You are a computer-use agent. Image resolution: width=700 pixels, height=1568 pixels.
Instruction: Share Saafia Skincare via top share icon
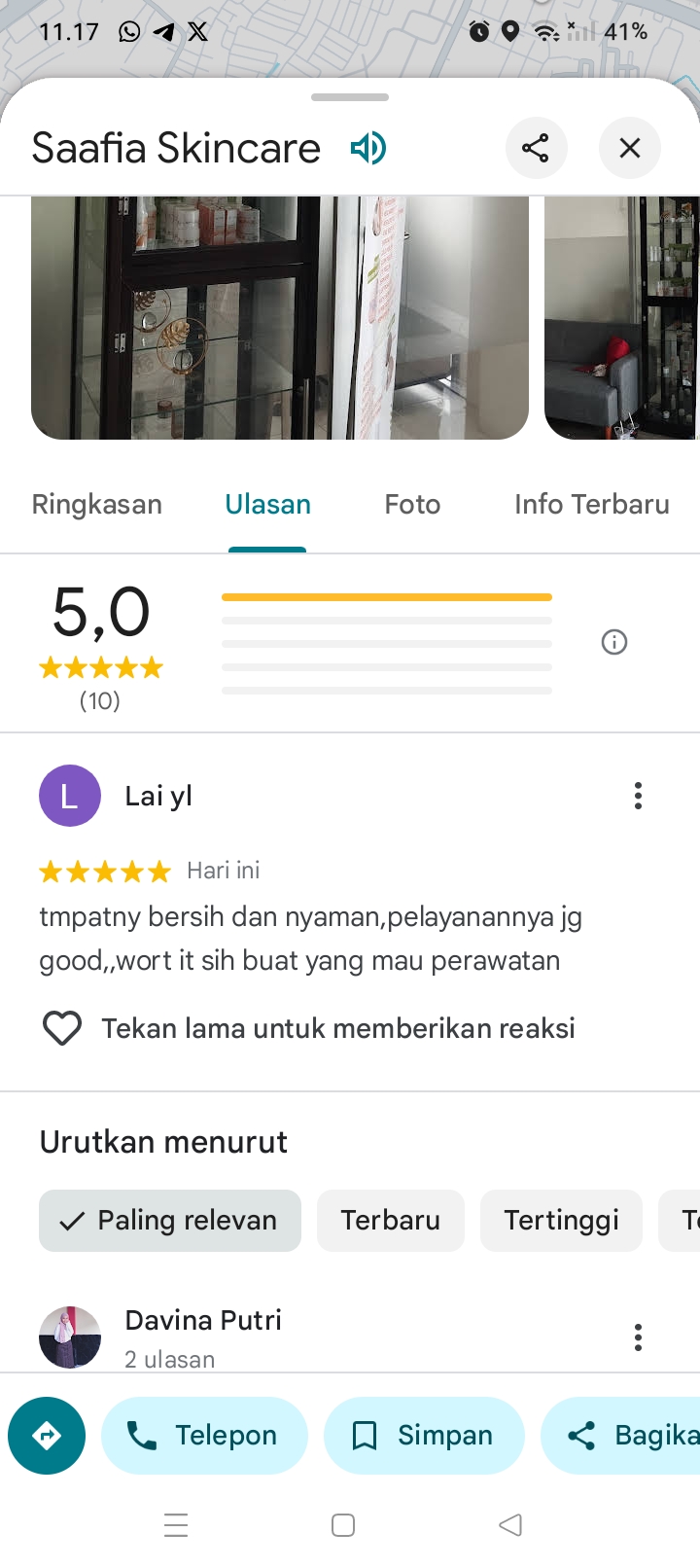tap(536, 148)
